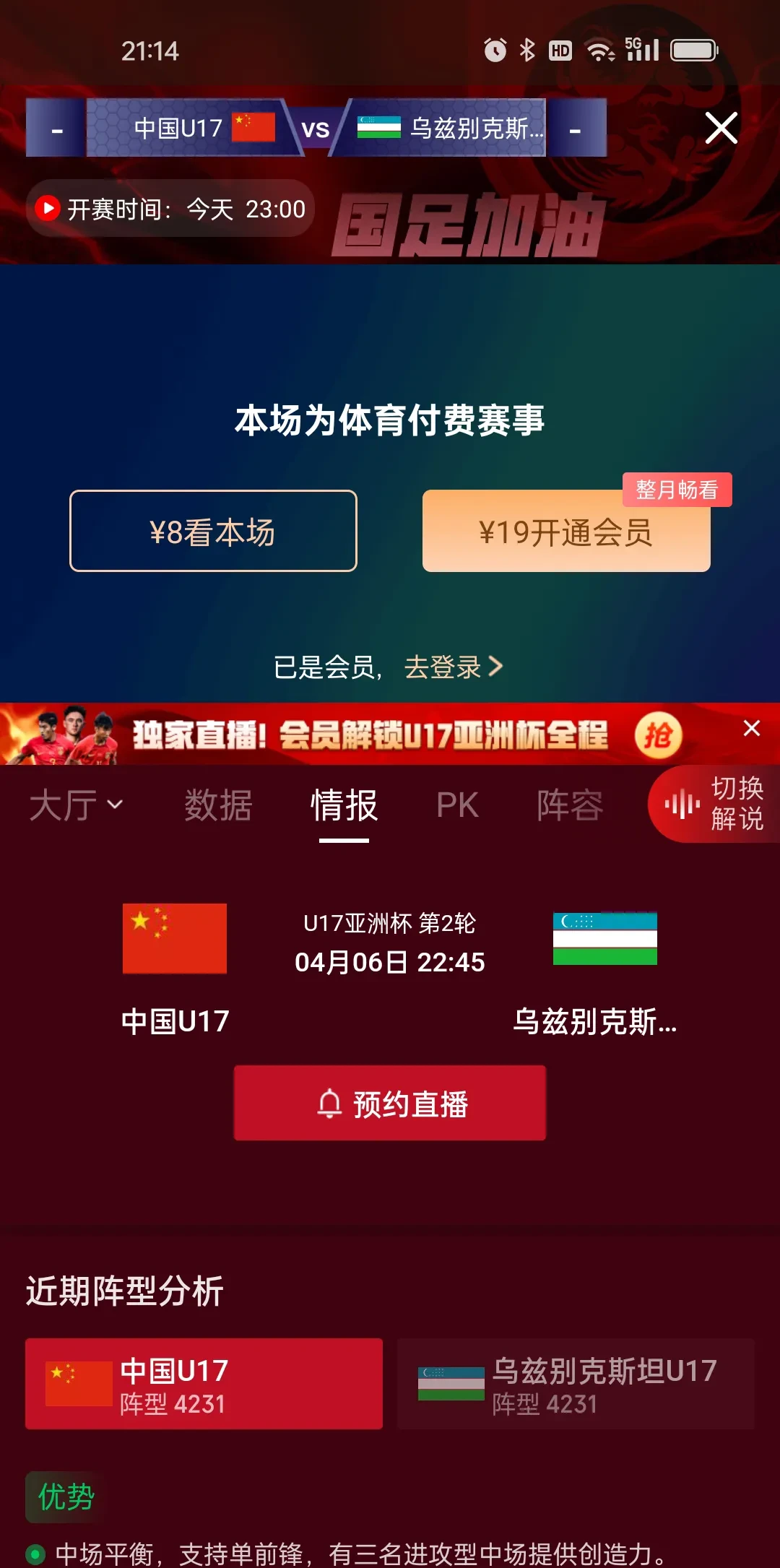The width and height of the screenshot is (780, 1568).
Task: Click the ¥8看本场 button
Action: click(213, 532)
